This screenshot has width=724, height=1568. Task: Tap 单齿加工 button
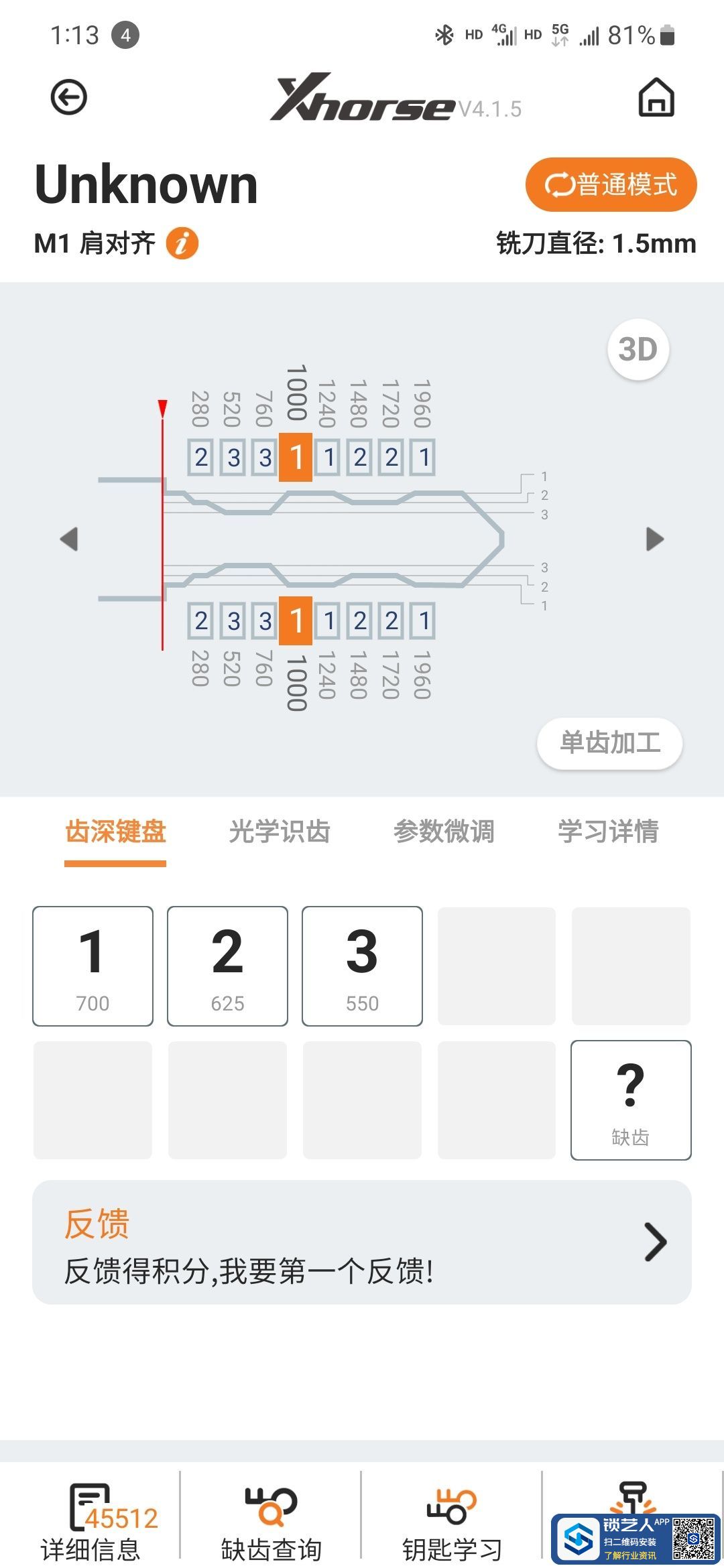pyautogui.click(x=609, y=742)
